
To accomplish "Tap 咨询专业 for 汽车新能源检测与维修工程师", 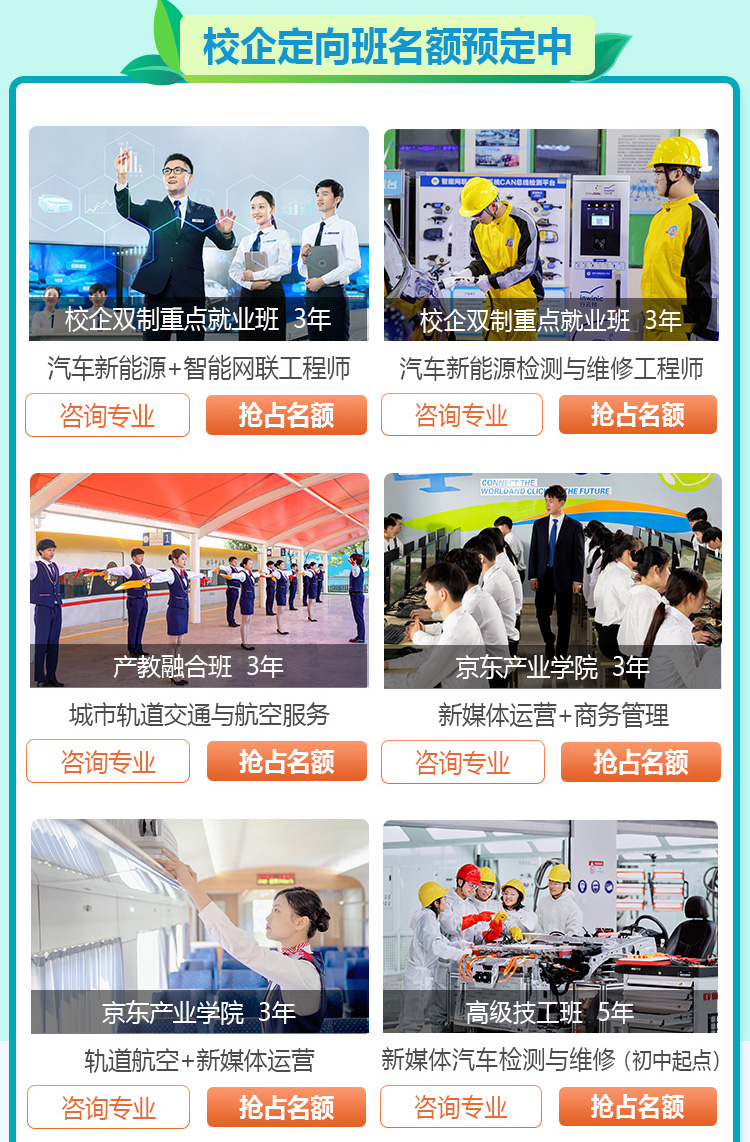I will (461, 415).
